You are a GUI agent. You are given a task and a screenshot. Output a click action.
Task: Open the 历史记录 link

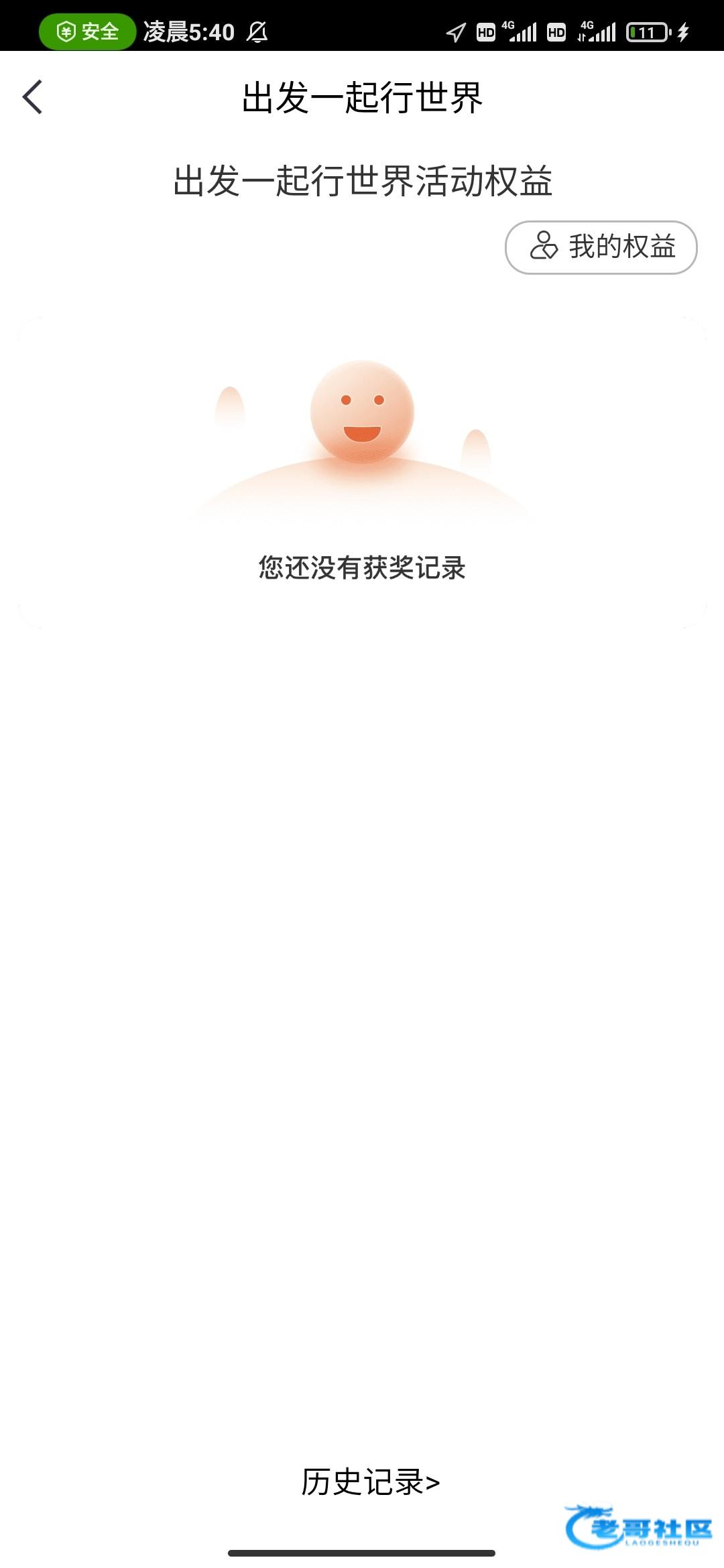tap(369, 1482)
